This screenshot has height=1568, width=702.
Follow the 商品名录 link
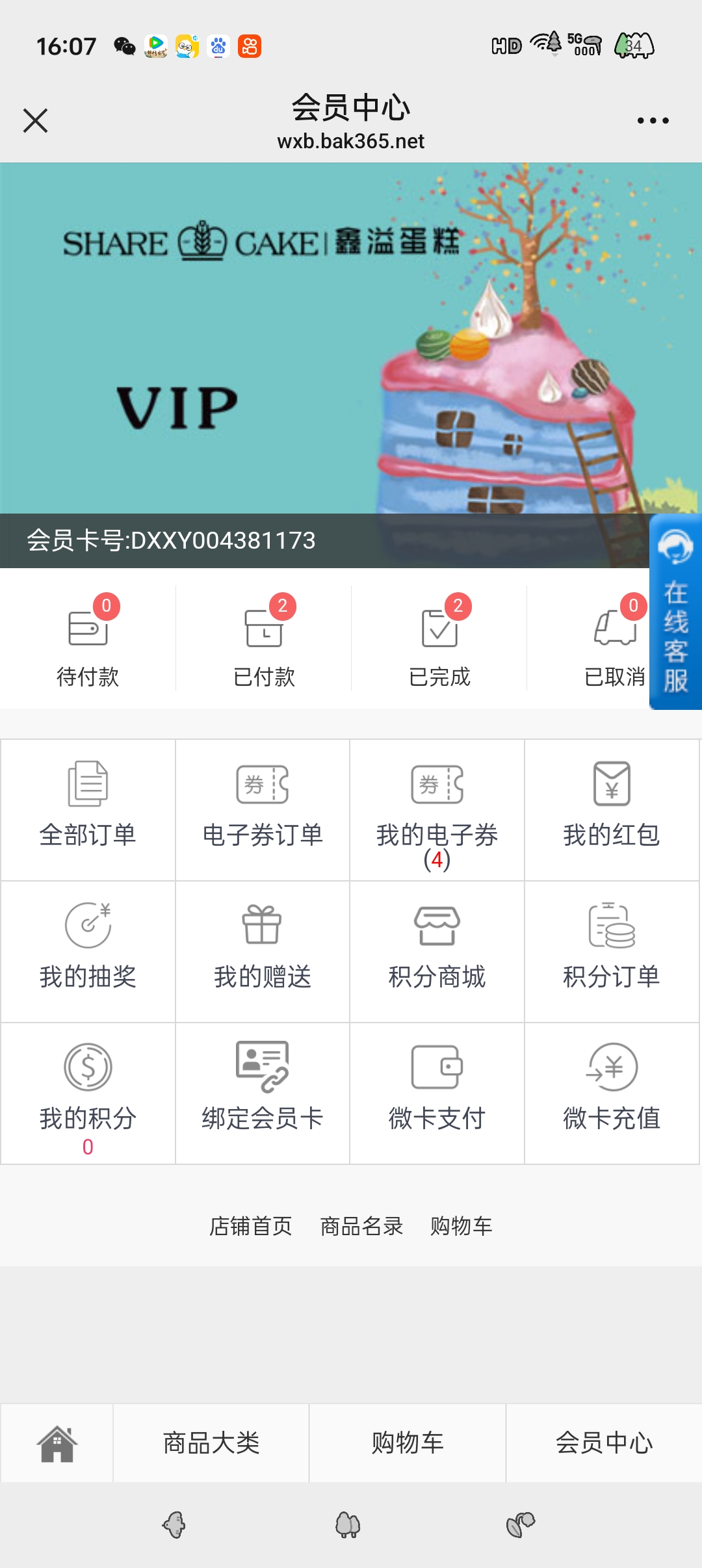point(362,1226)
